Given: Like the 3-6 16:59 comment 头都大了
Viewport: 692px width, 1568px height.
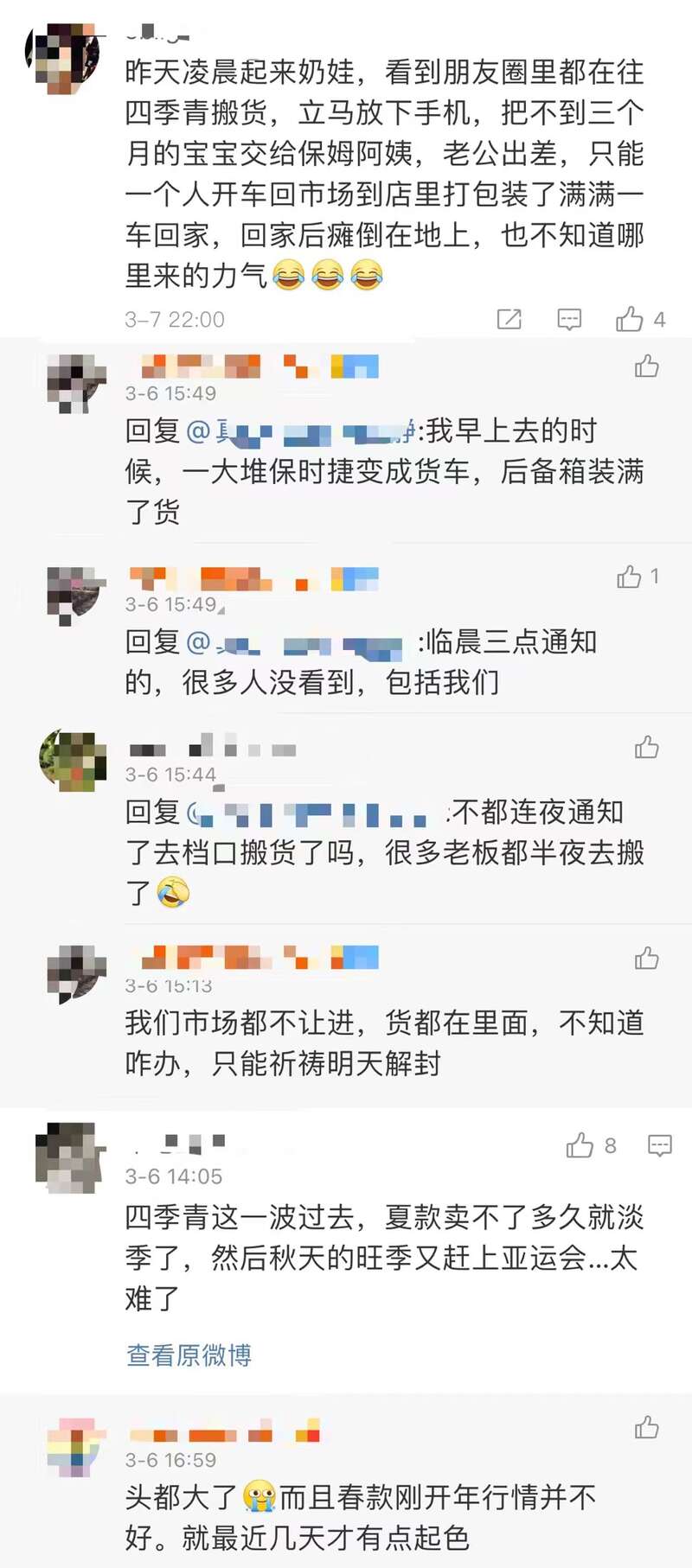Looking at the screenshot, I should click(646, 1427).
